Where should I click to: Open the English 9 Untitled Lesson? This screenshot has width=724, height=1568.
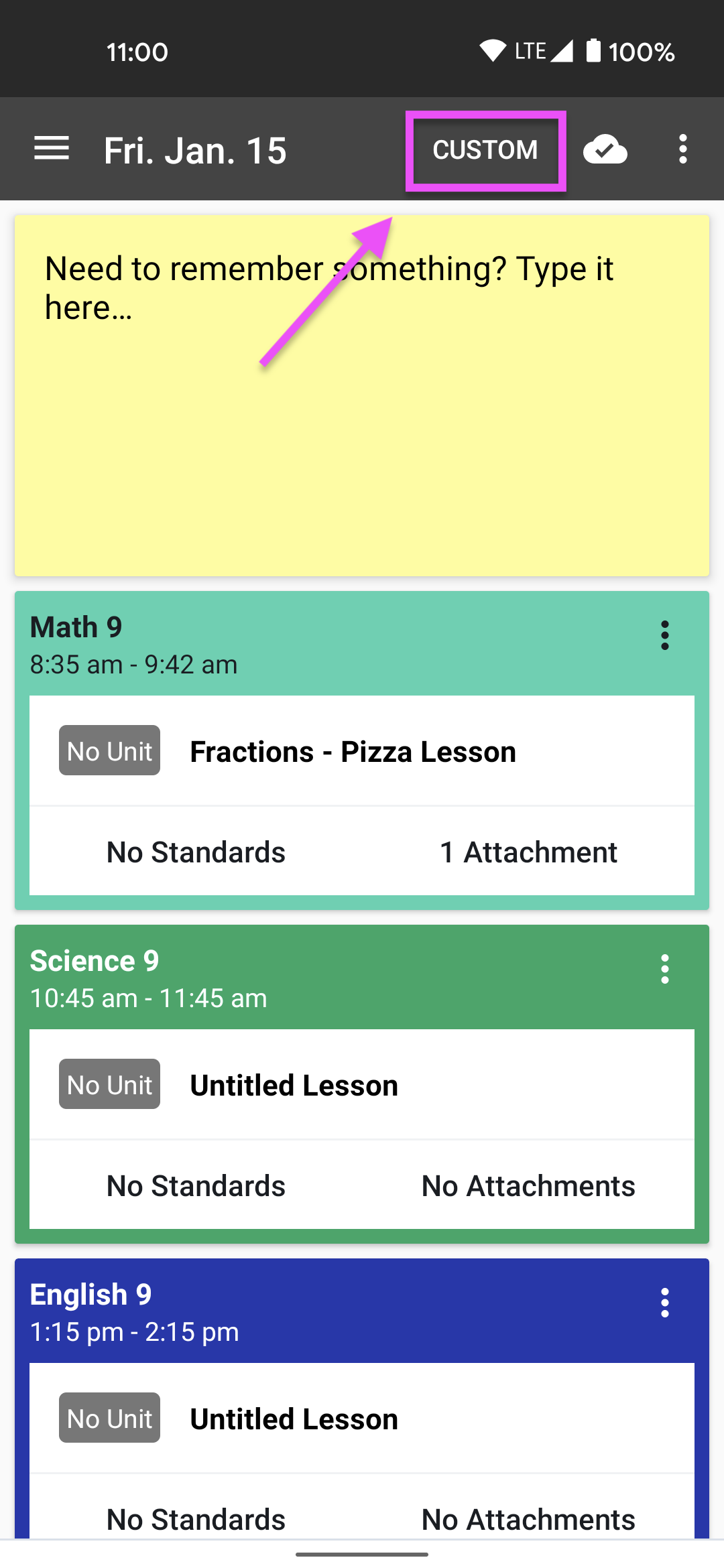point(362,1419)
